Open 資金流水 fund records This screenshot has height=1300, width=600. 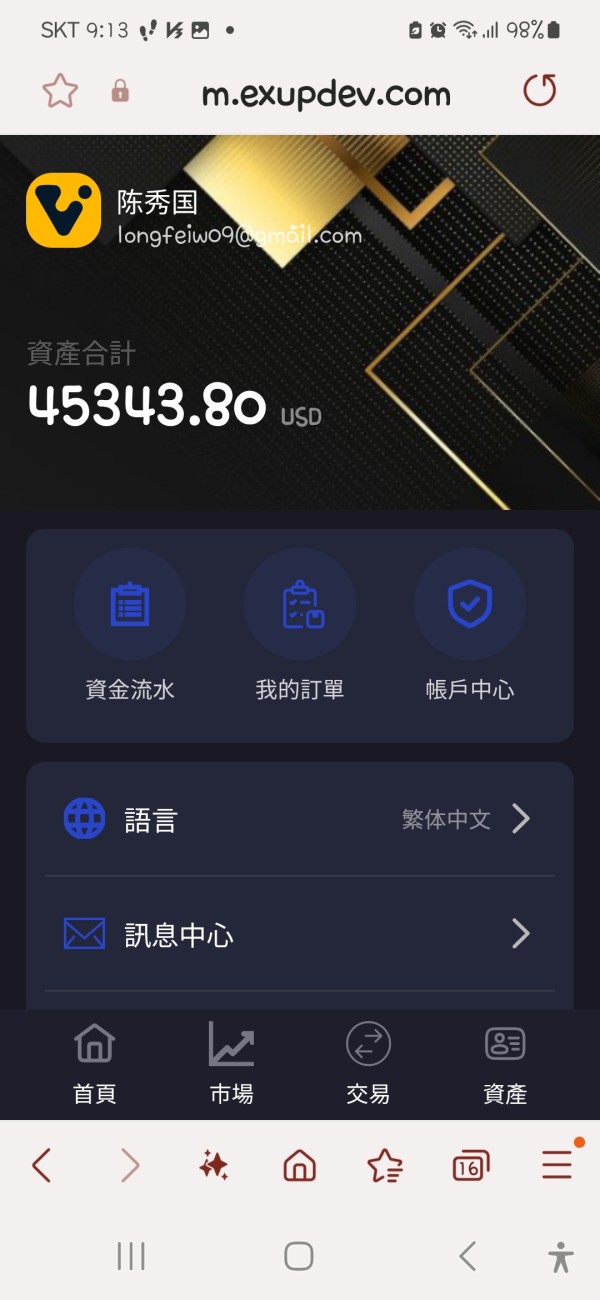tap(130, 627)
